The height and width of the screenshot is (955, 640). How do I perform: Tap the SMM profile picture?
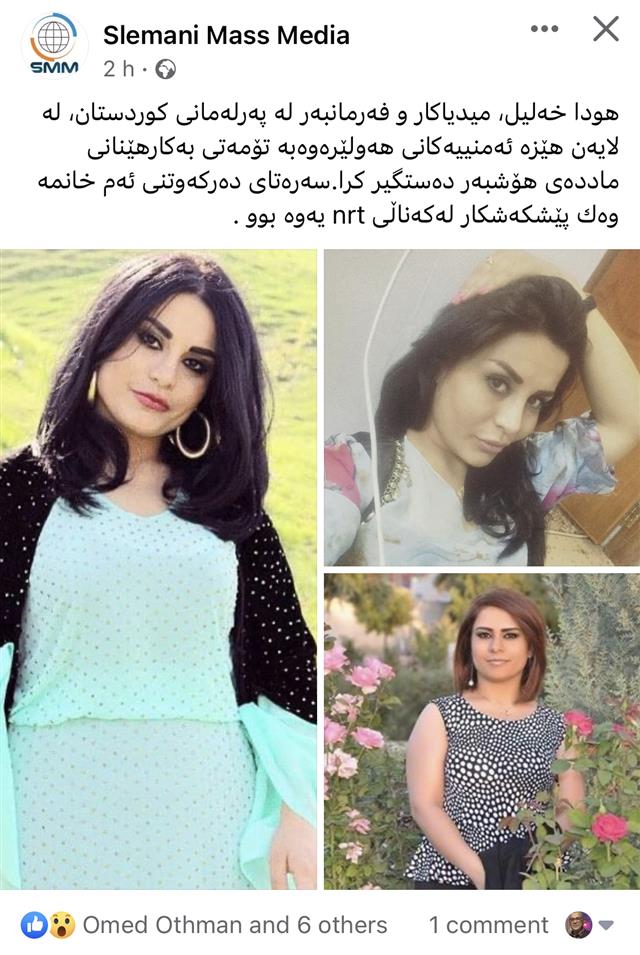[55, 45]
